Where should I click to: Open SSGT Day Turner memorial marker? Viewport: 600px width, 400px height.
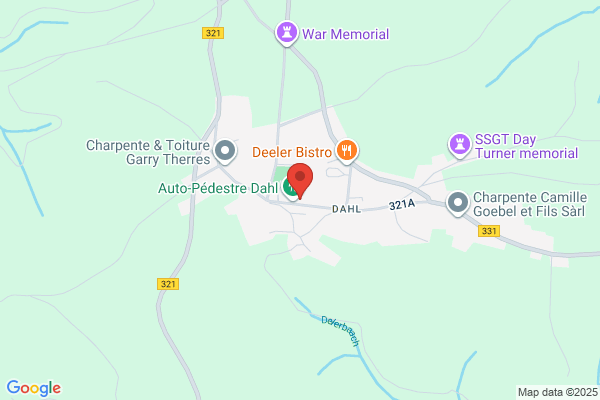tap(459, 145)
